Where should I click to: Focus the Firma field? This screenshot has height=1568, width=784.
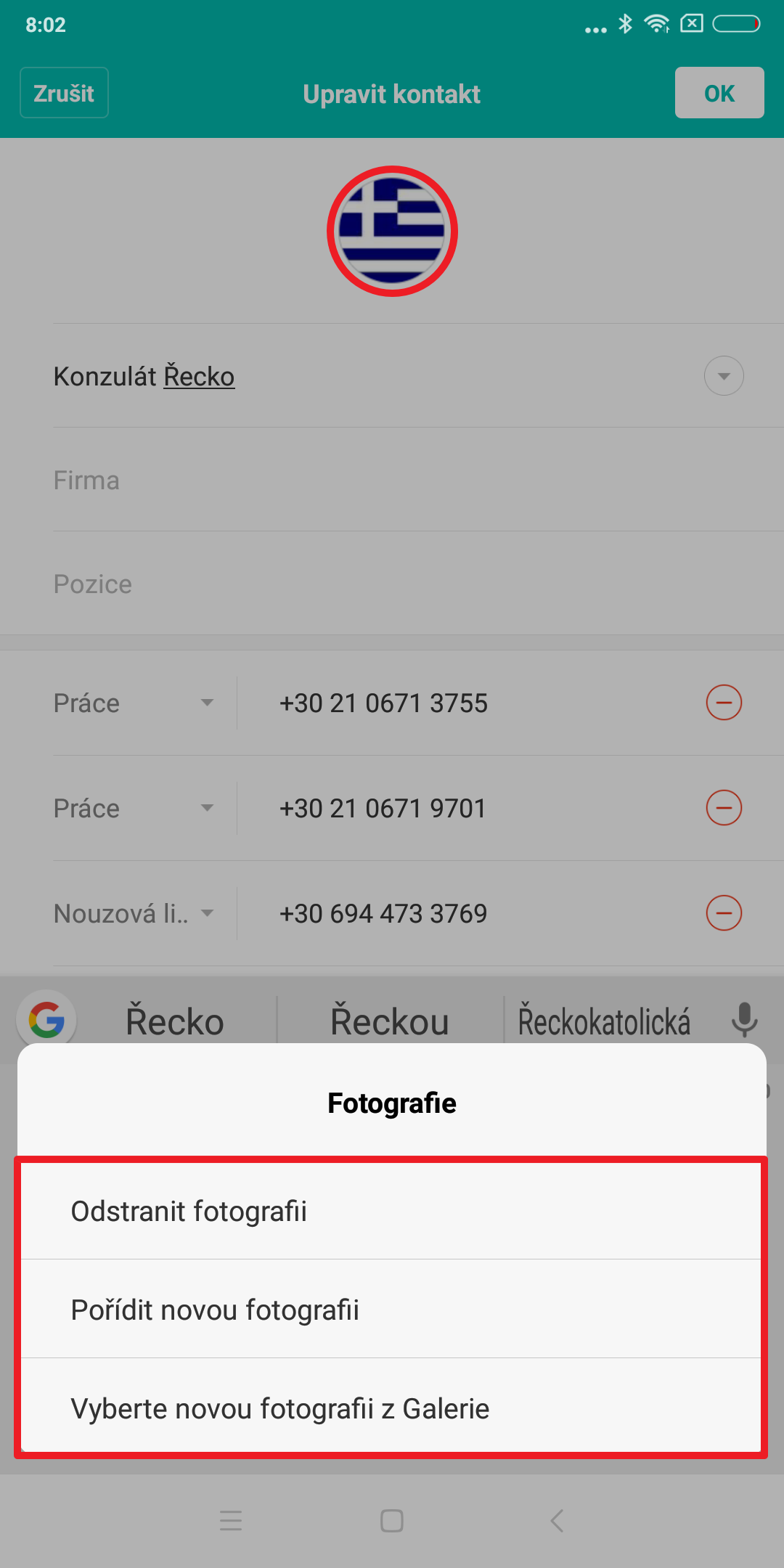pyautogui.click(x=392, y=481)
